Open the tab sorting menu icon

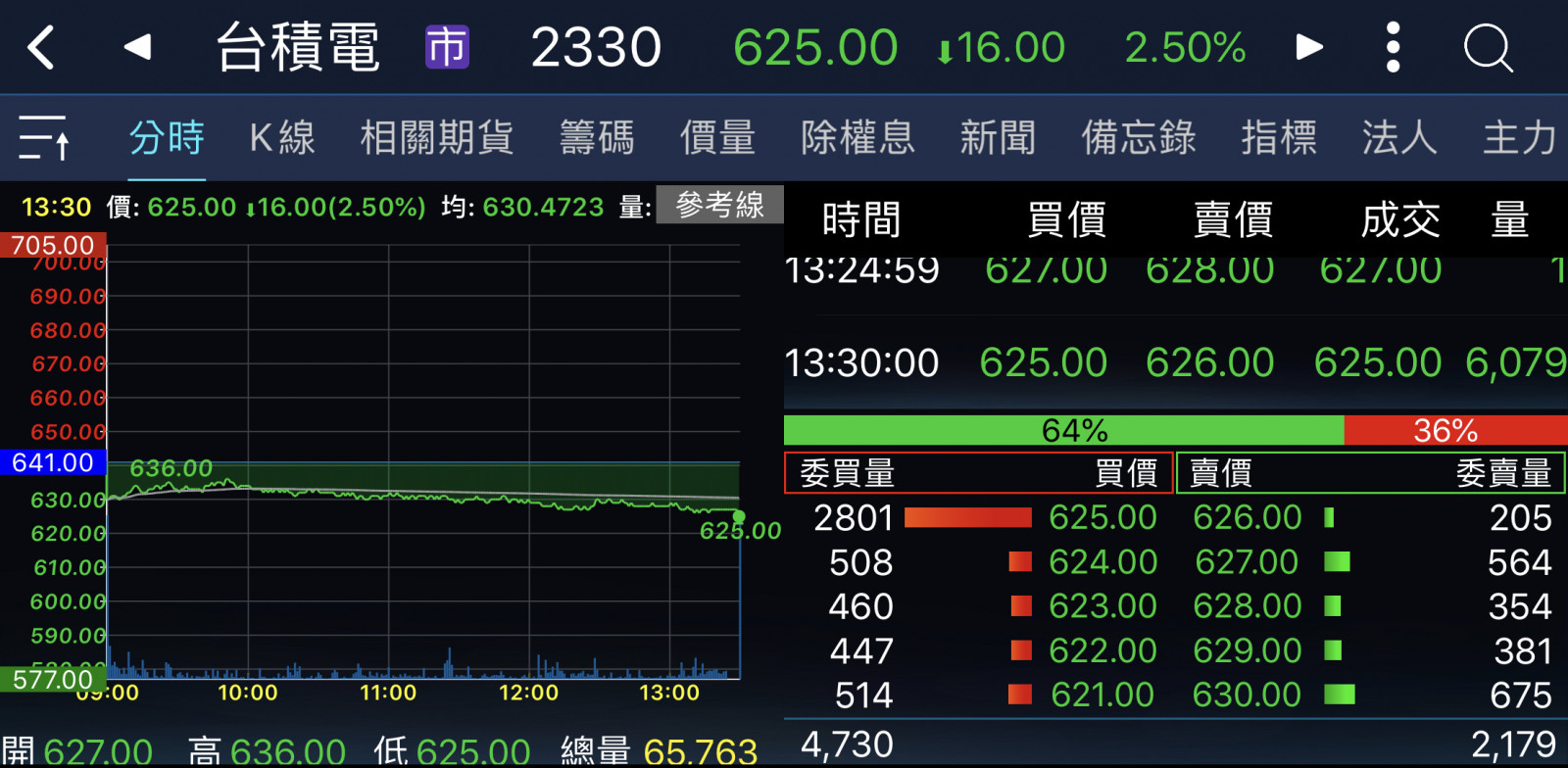click(x=44, y=137)
